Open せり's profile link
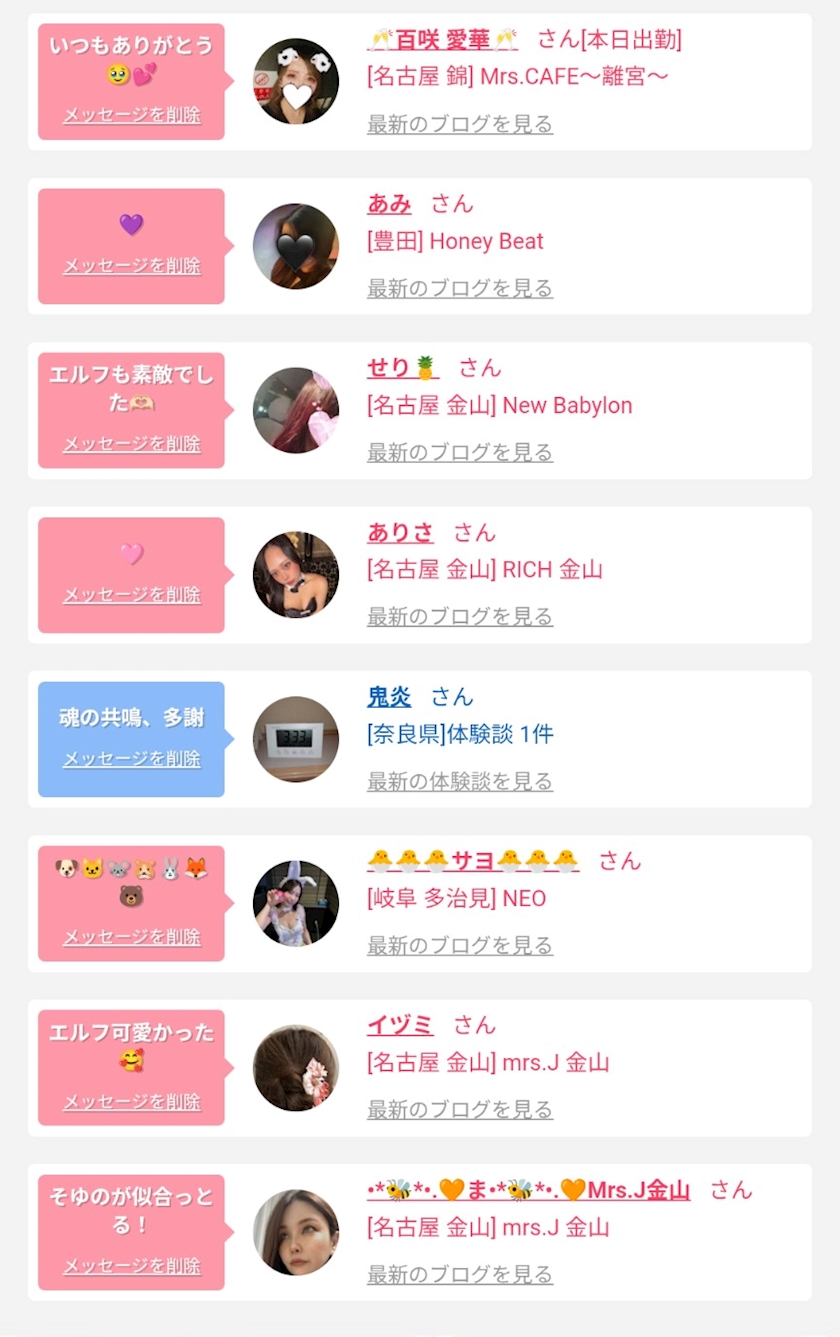 pyautogui.click(x=402, y=368)
